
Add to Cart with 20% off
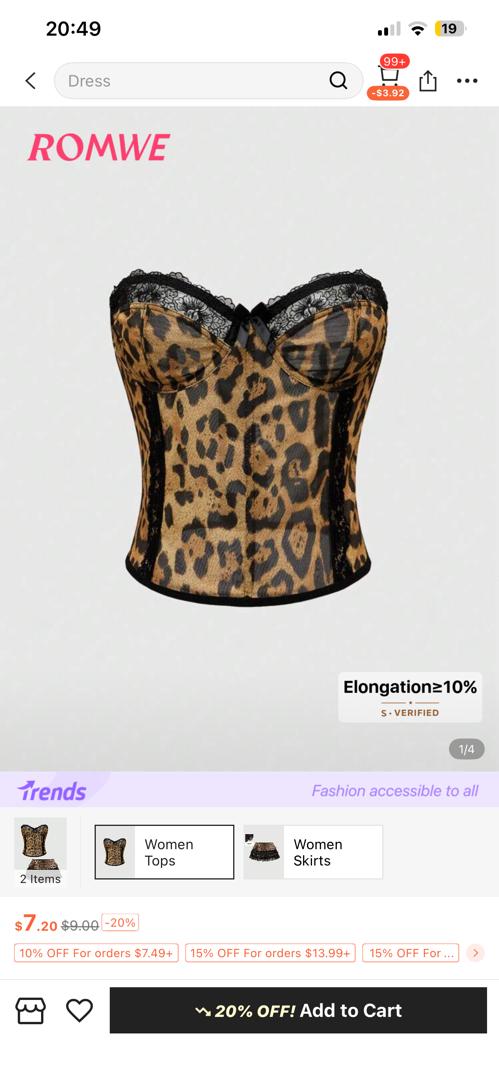point(298,1010)
